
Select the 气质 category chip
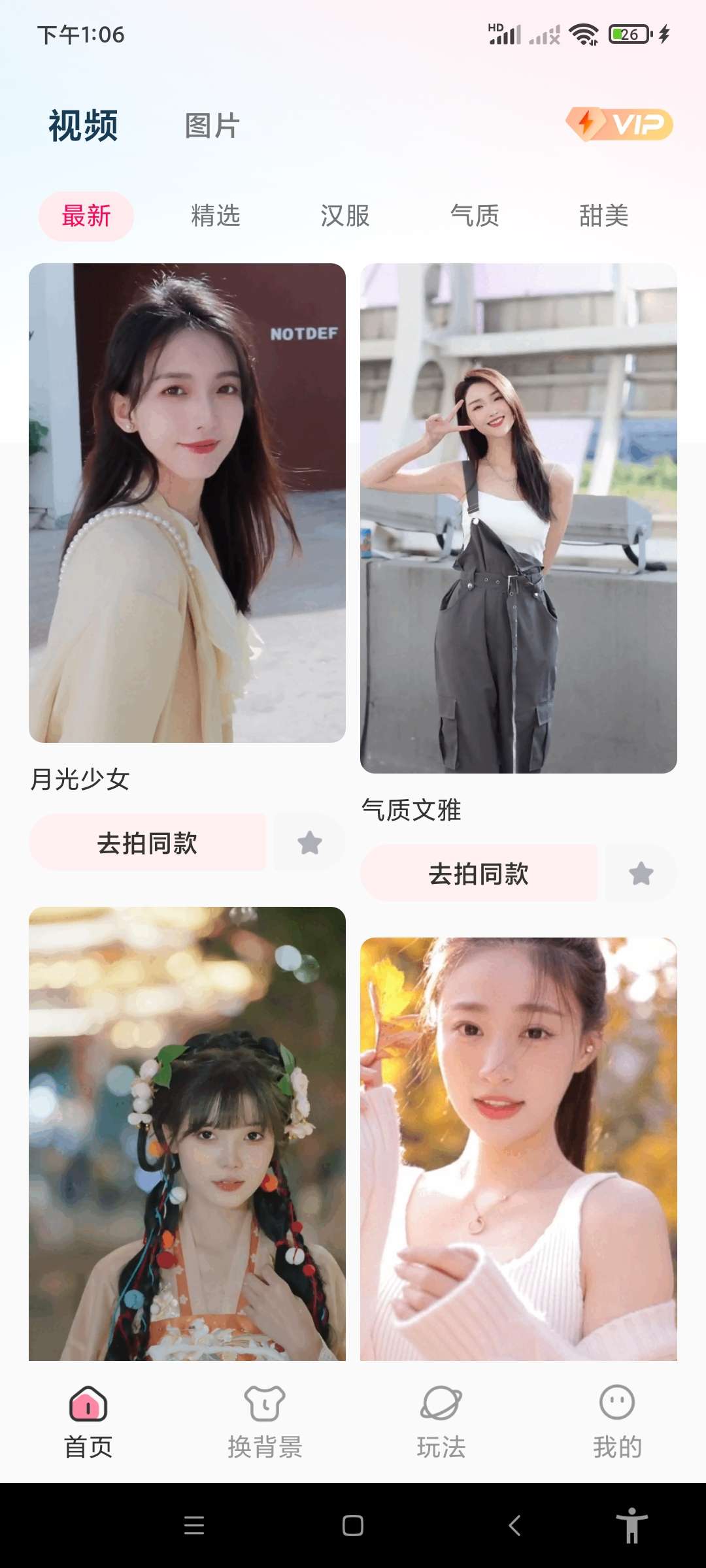tap(475, 216)
